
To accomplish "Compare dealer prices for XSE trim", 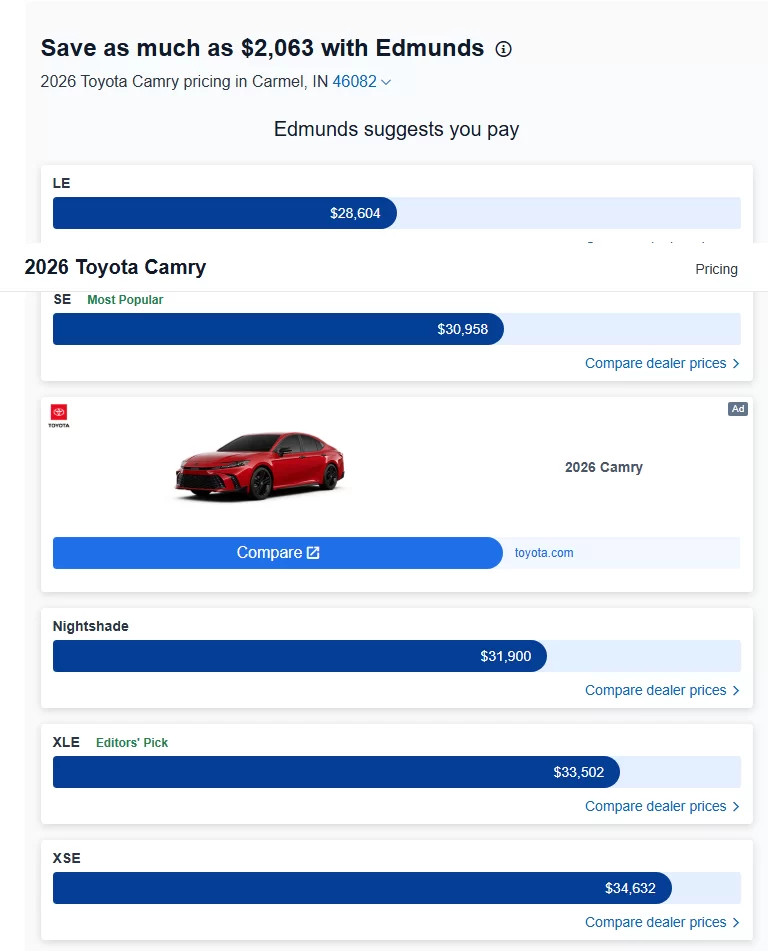I will coord(662,922).
